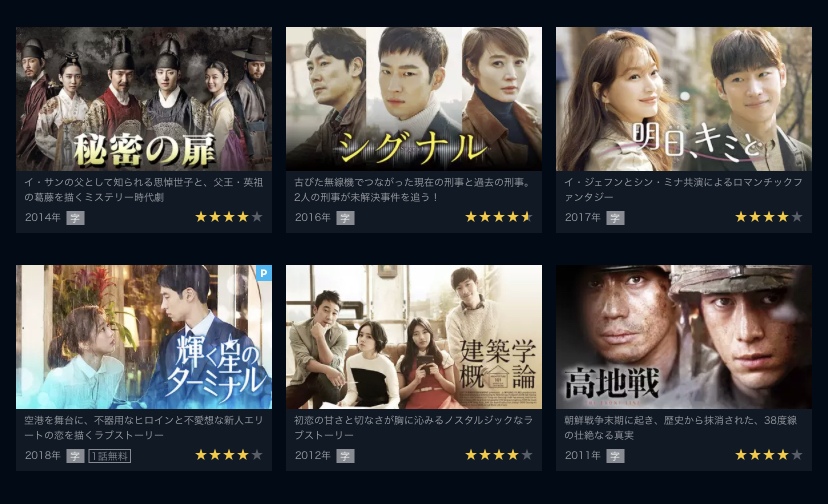
Task: Open 輝く星のターミナル
Action: 143,337
